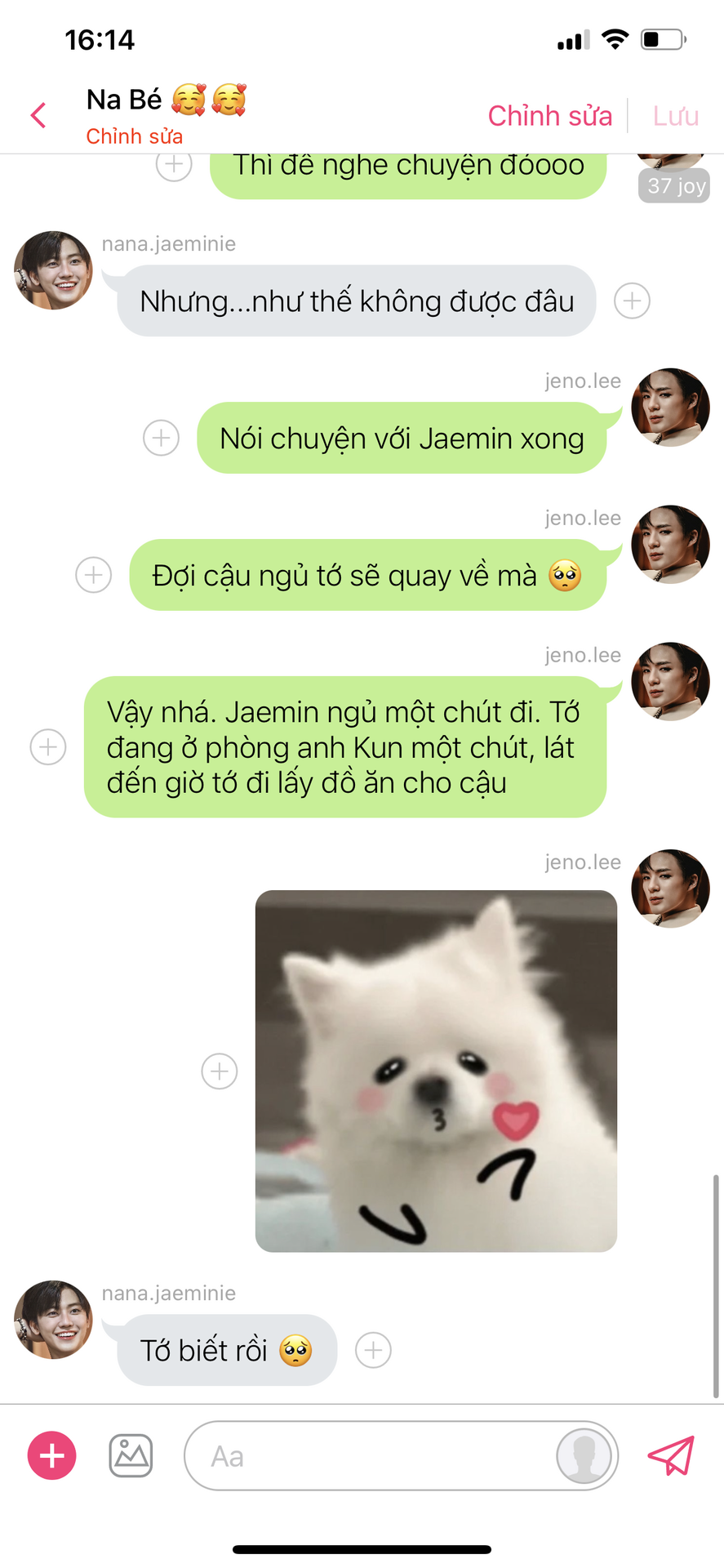Tap plus beside "Nói chuyện với Jaemin xong"
Screen dimensions: 724x1568
coord(161,438)
